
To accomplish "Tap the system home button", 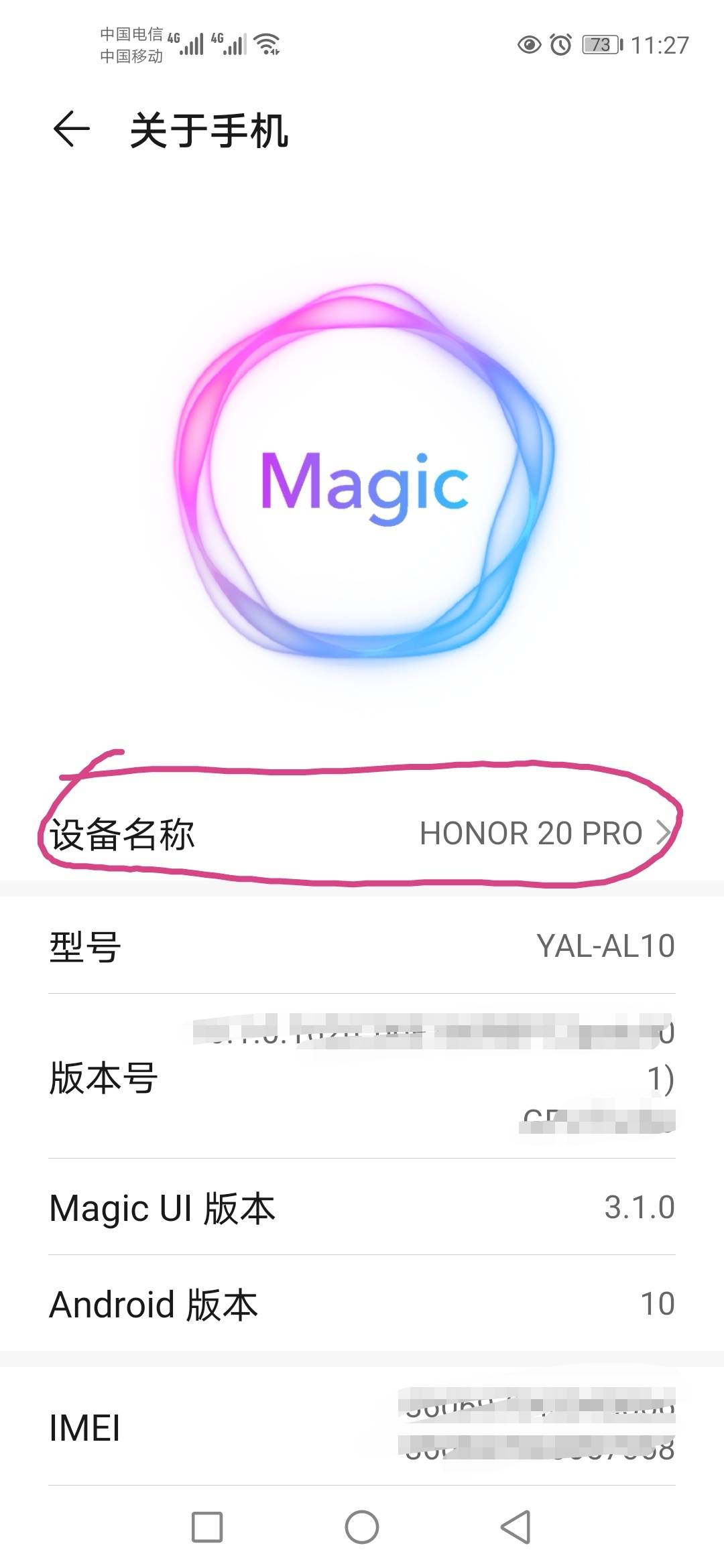I will (x=362, y=1527).
